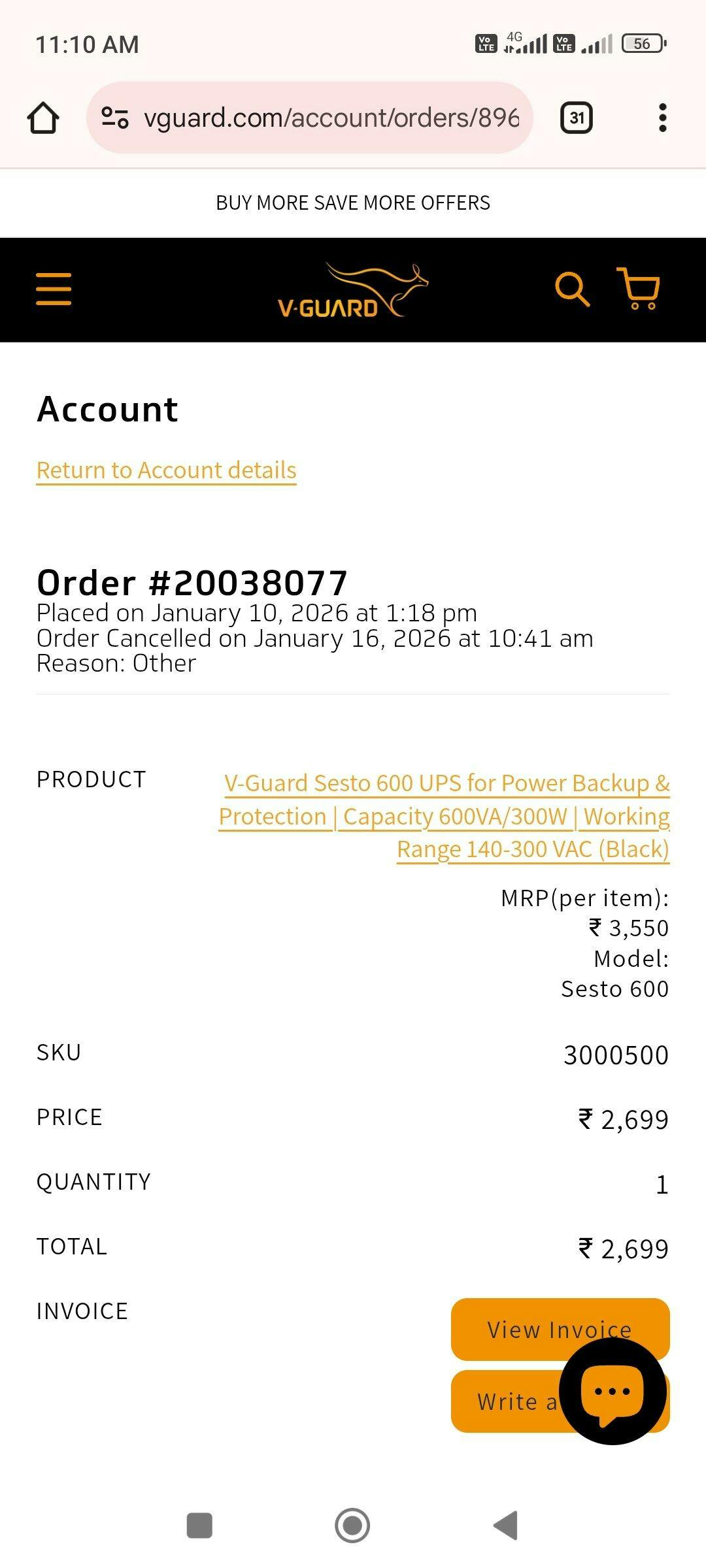Go back using the system back button
This screenshot has height=1568, width=706.
pyautogui.click(x=506, y=1526)
